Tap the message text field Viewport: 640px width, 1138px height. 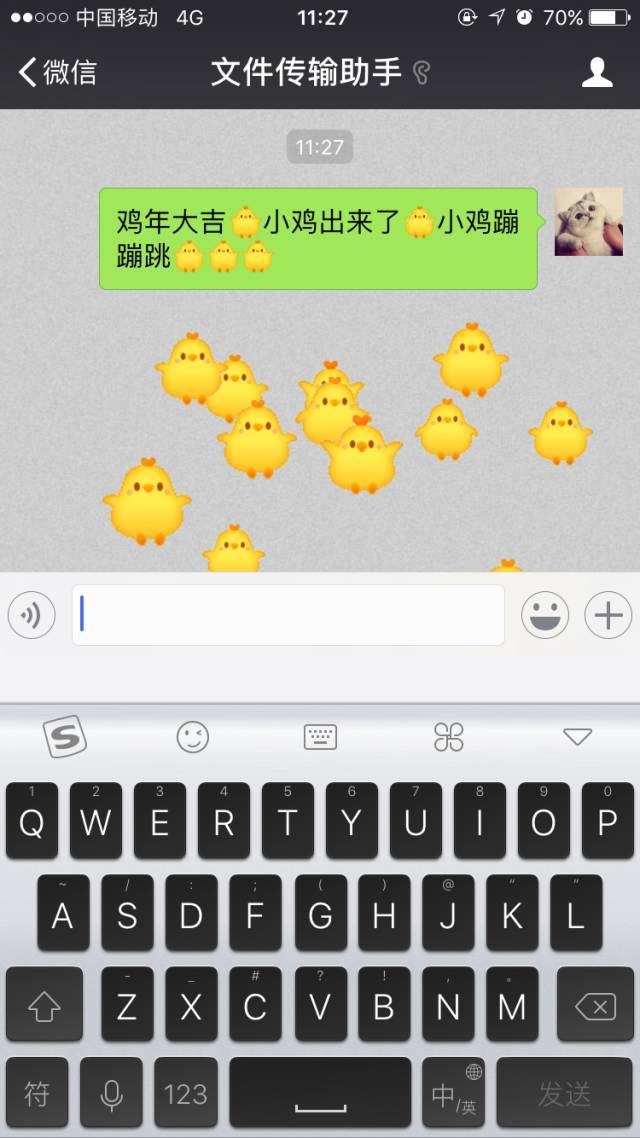pyautogui.click(x=288, y=614)
